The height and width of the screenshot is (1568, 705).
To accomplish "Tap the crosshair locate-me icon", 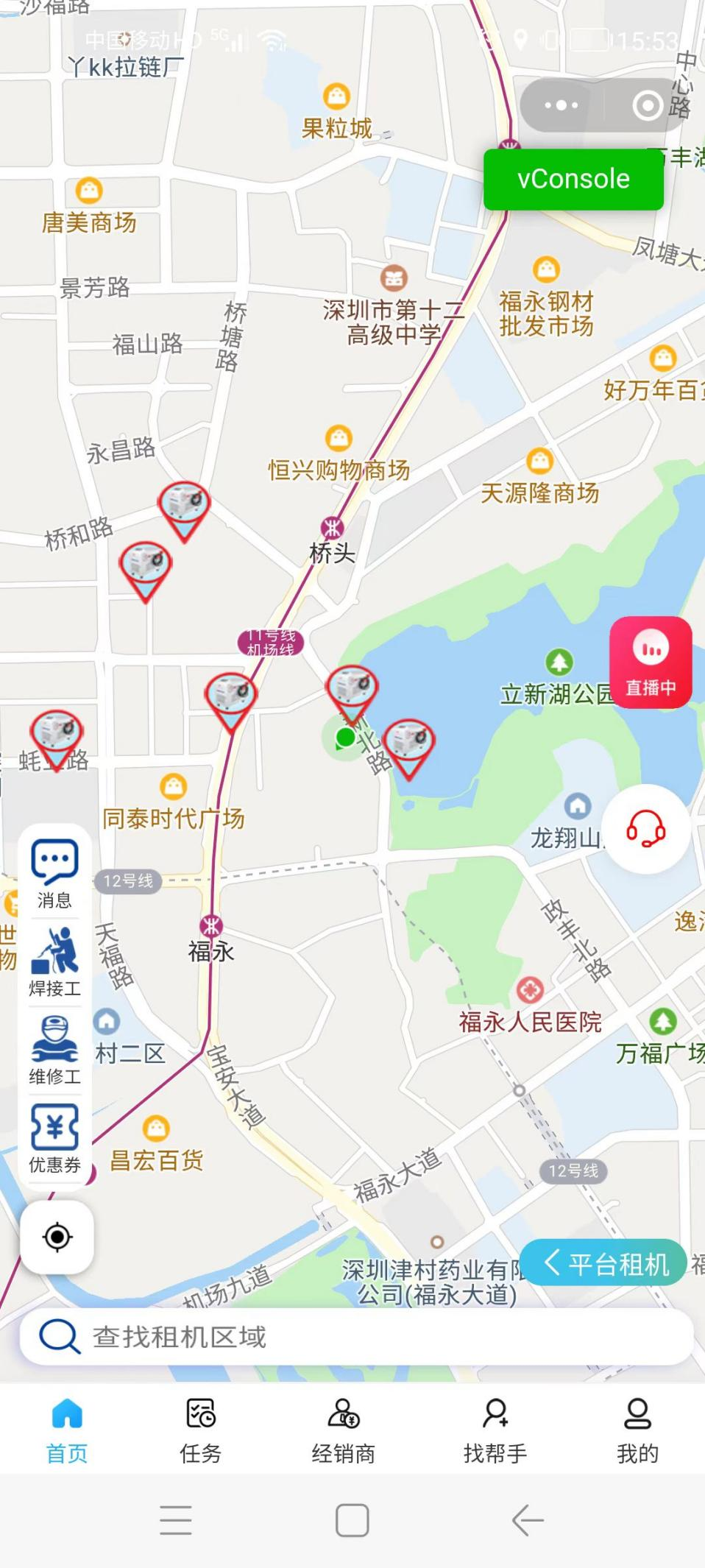I will click(x=56, y=1237).
